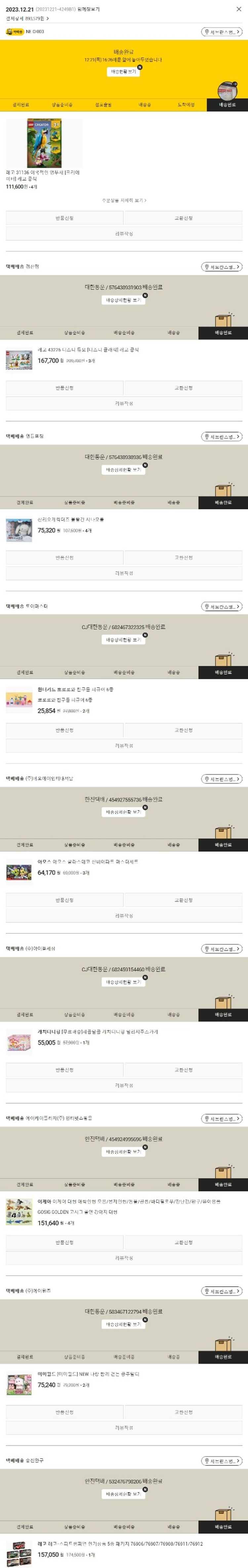The image size is (248, 1568).
Task: Request an exchange for 레고 31136
Action: tap(183, 218)
